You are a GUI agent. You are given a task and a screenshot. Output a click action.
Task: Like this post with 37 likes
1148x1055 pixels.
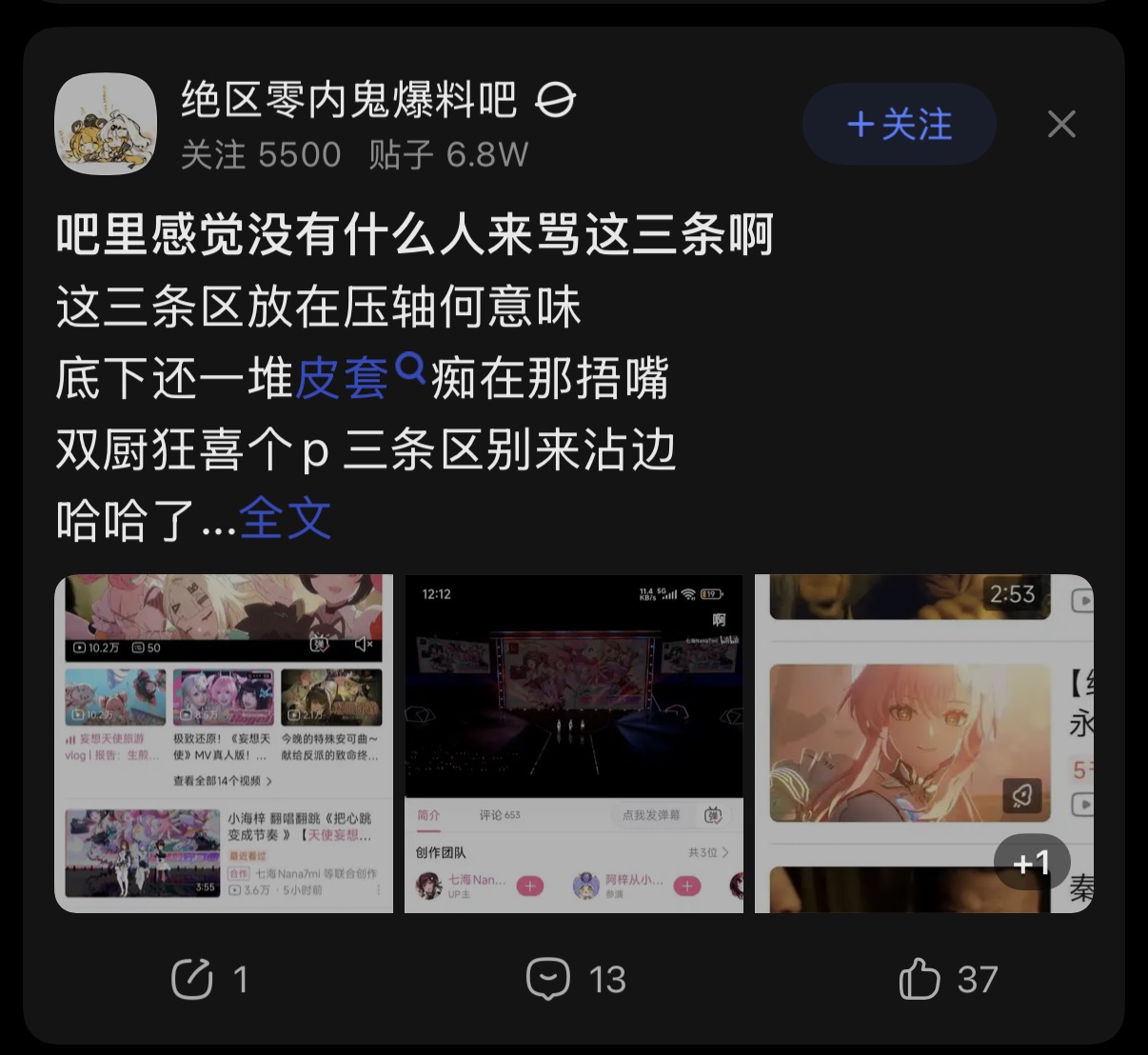[947, 979]
